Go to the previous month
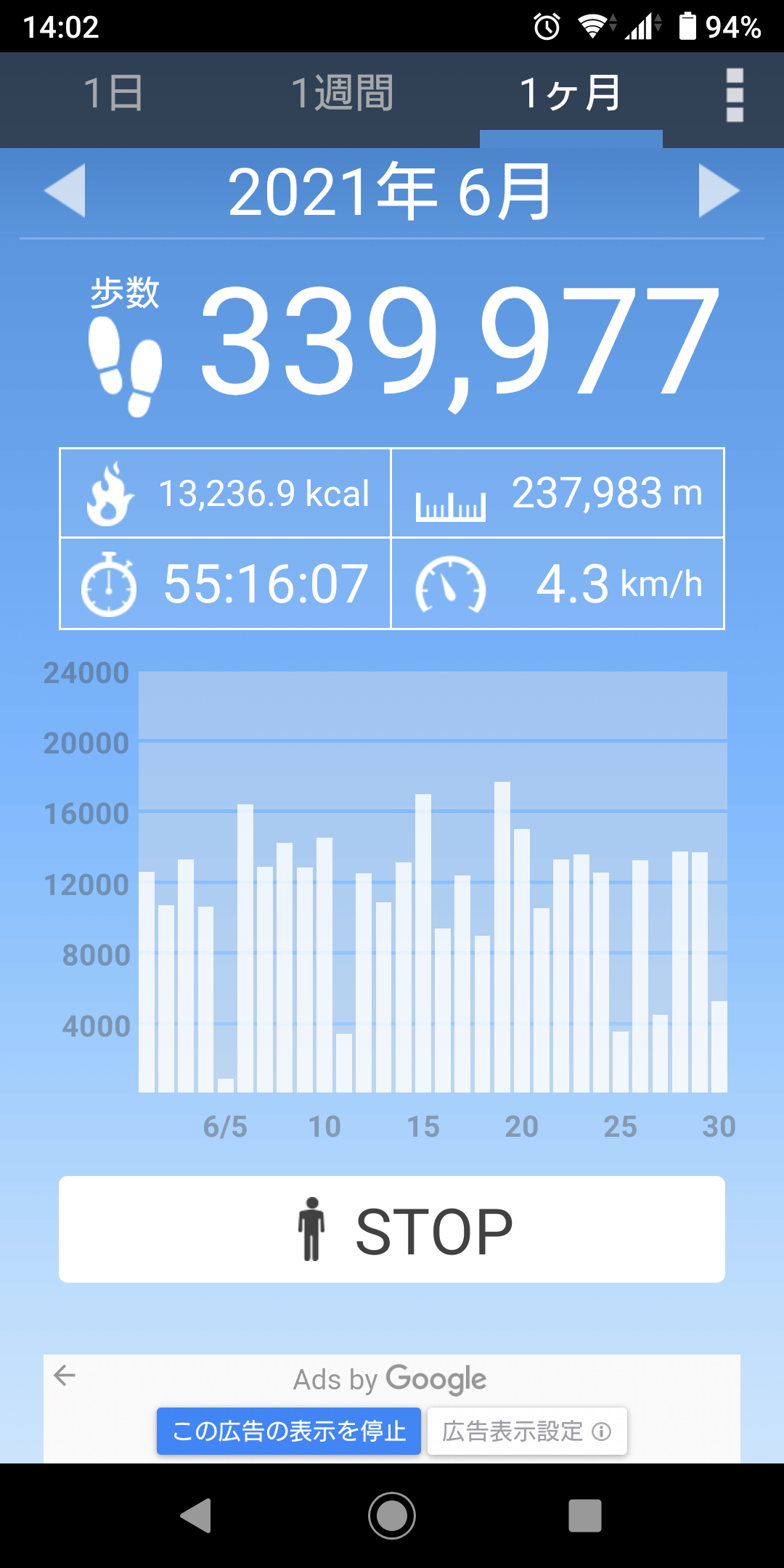 [65, 191]
